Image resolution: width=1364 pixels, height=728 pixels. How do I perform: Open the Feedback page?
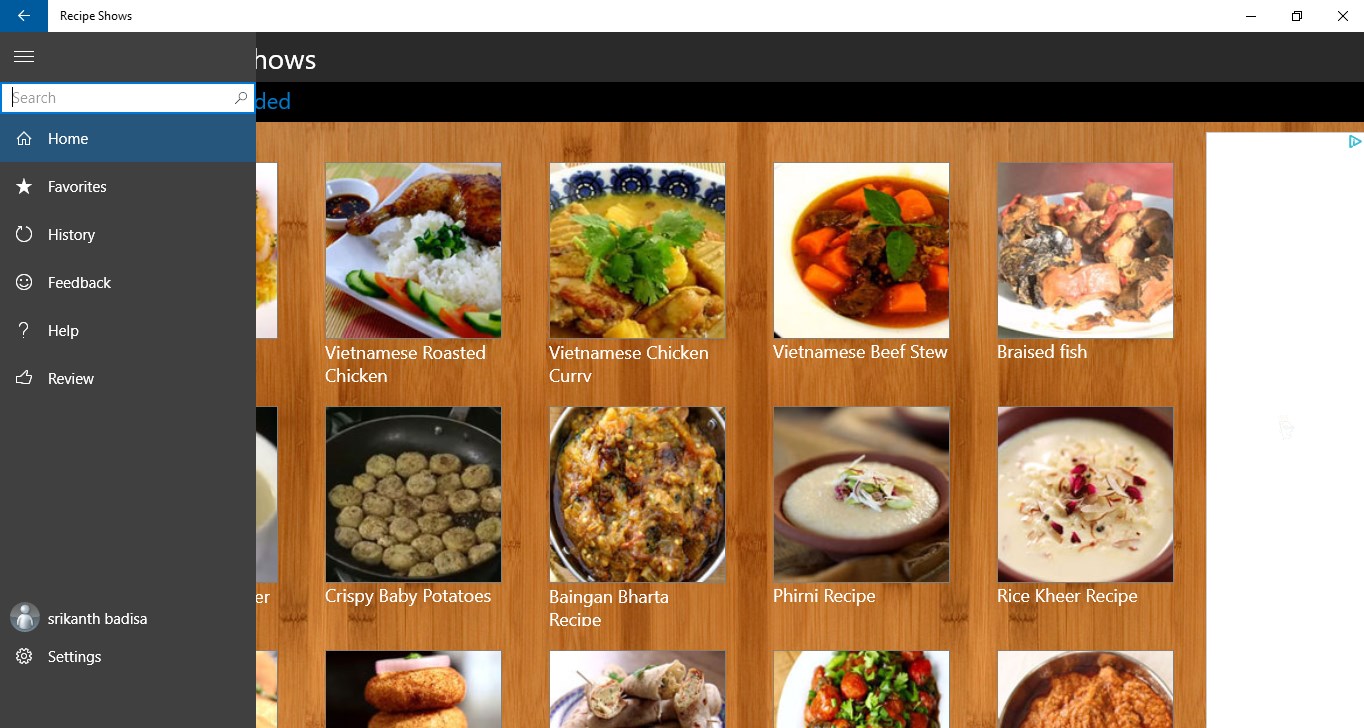(79, 283)
